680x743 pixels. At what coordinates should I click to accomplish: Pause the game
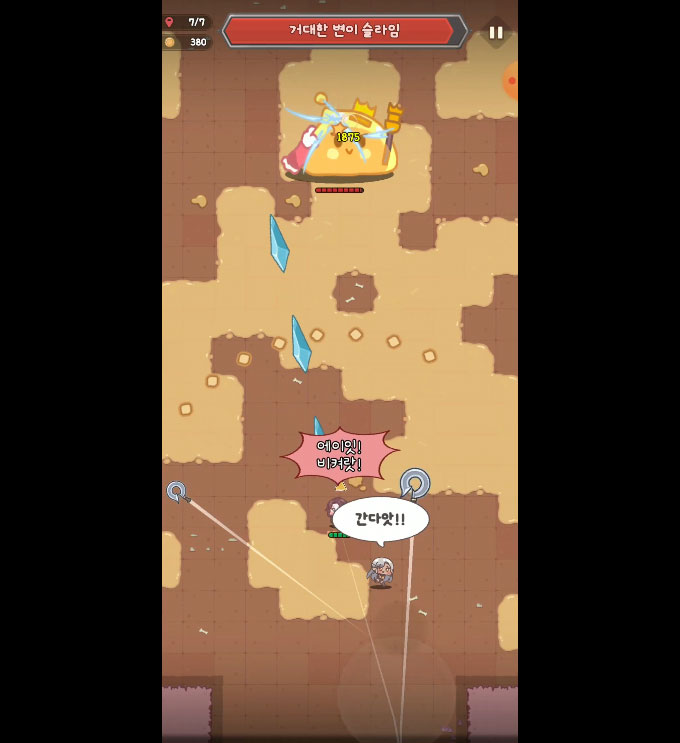[496, 32]
